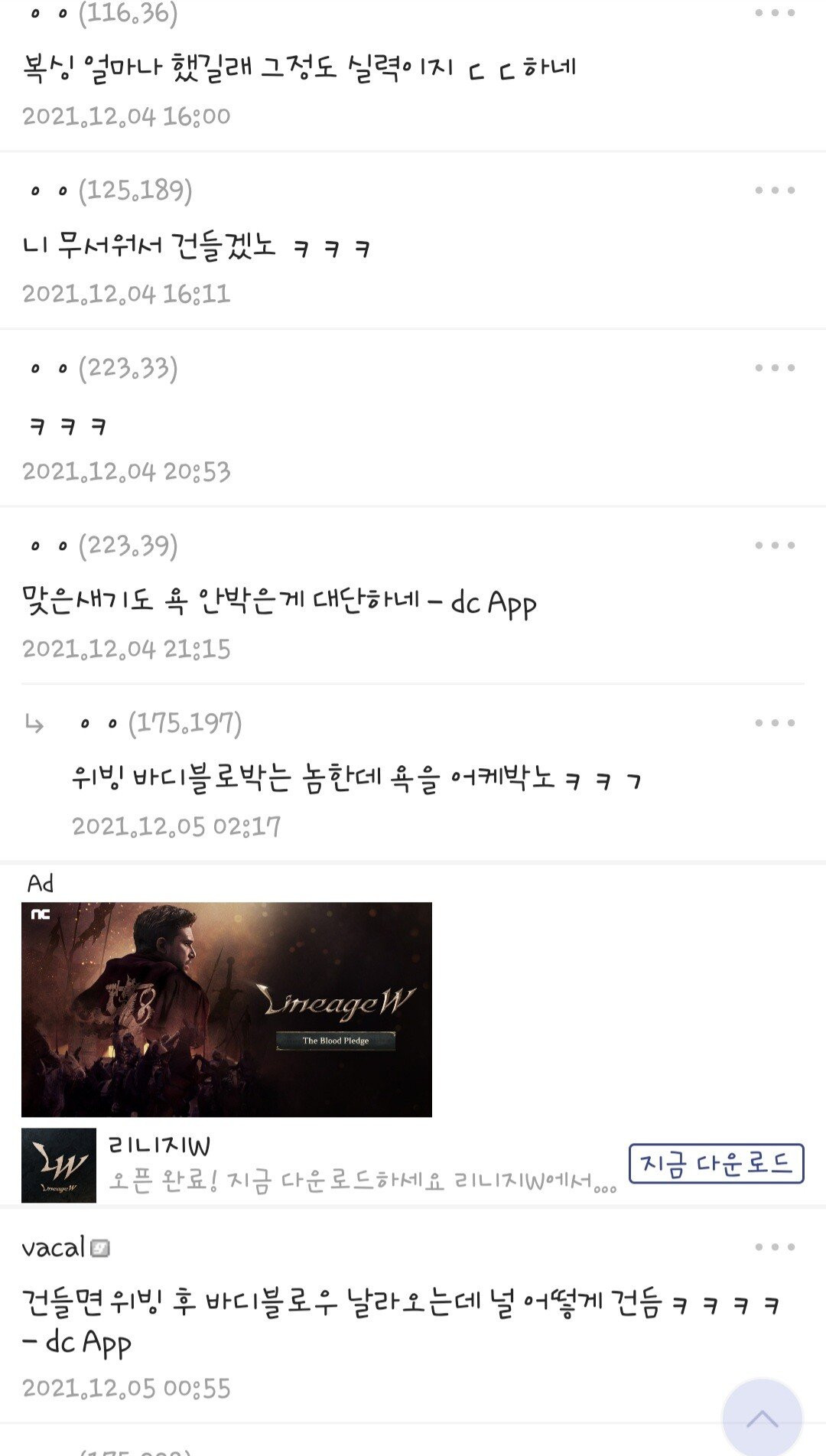This screenshot has width=826, height=1456.
Task: Jump back to top with arrow button
Action: pos(762,1419)
